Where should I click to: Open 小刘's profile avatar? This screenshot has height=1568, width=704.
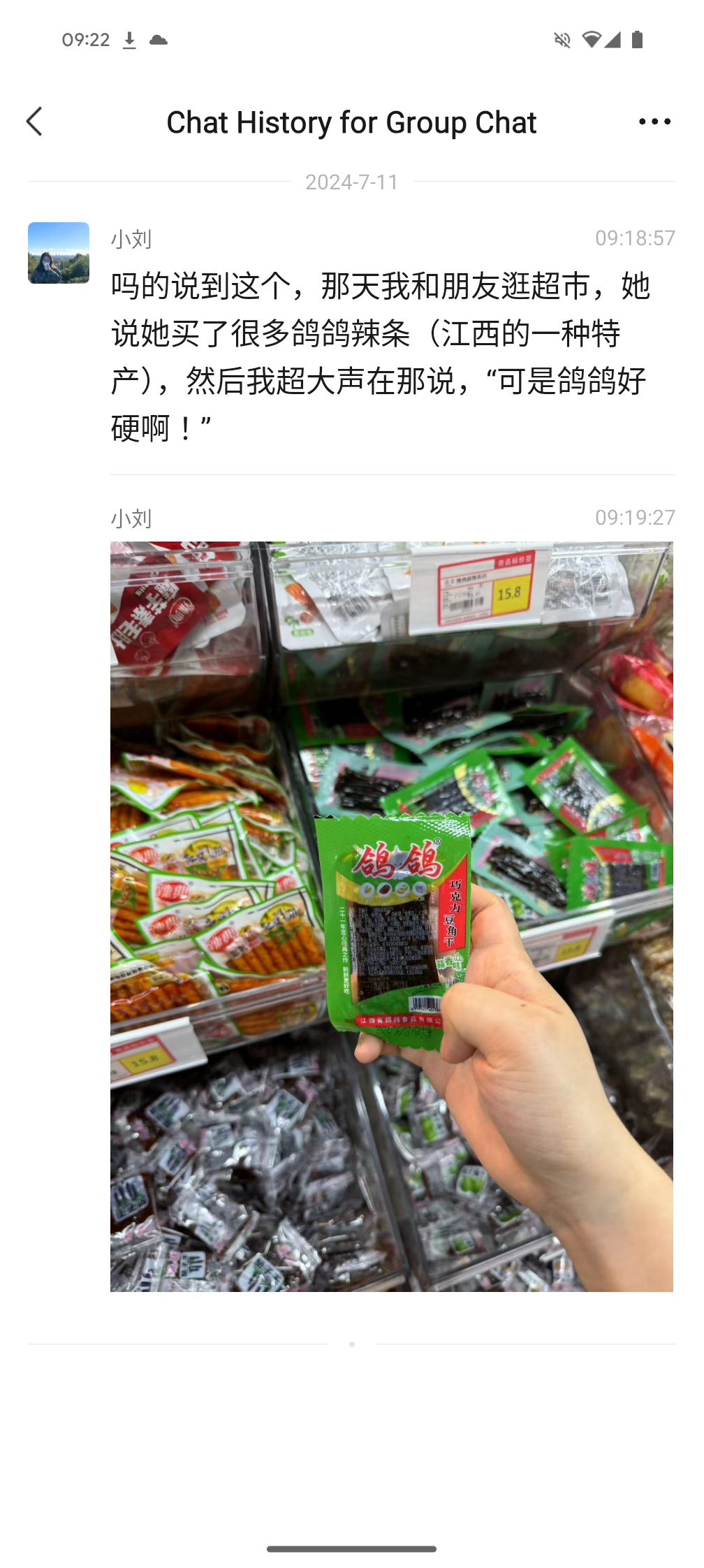pos(59,253)
